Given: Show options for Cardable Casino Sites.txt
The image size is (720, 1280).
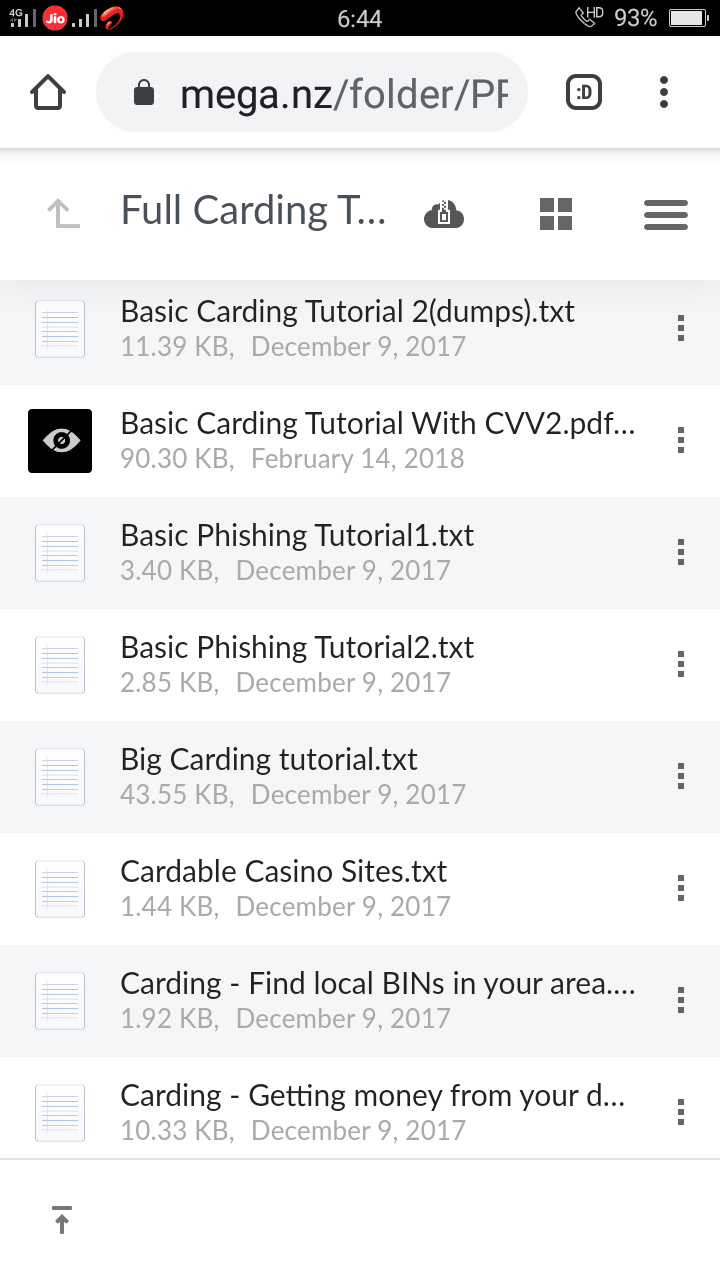Looking at the screenshot, I should click(x=681, y=888).
